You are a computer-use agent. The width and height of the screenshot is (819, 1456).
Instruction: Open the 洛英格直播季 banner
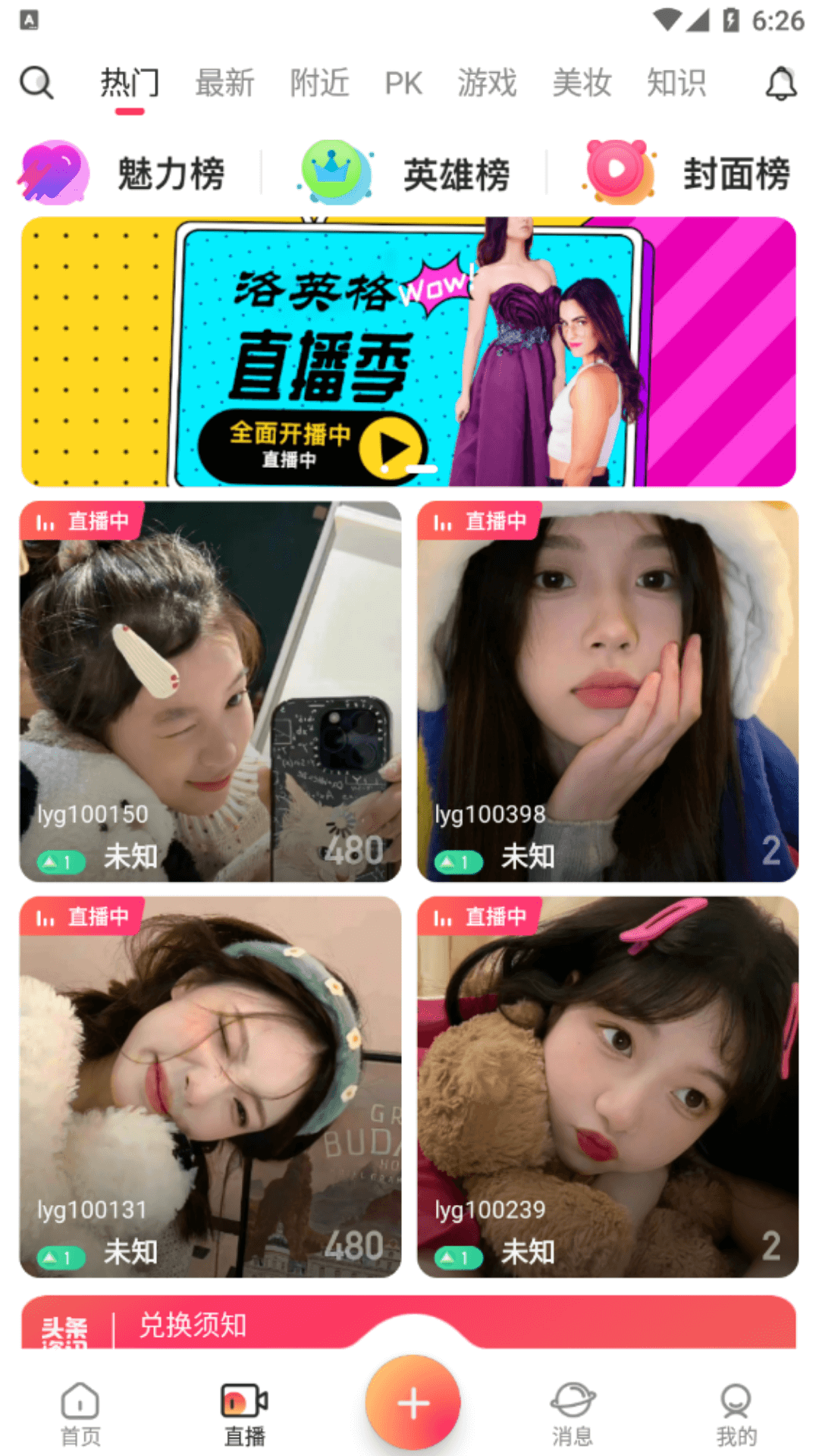point(409,351)
